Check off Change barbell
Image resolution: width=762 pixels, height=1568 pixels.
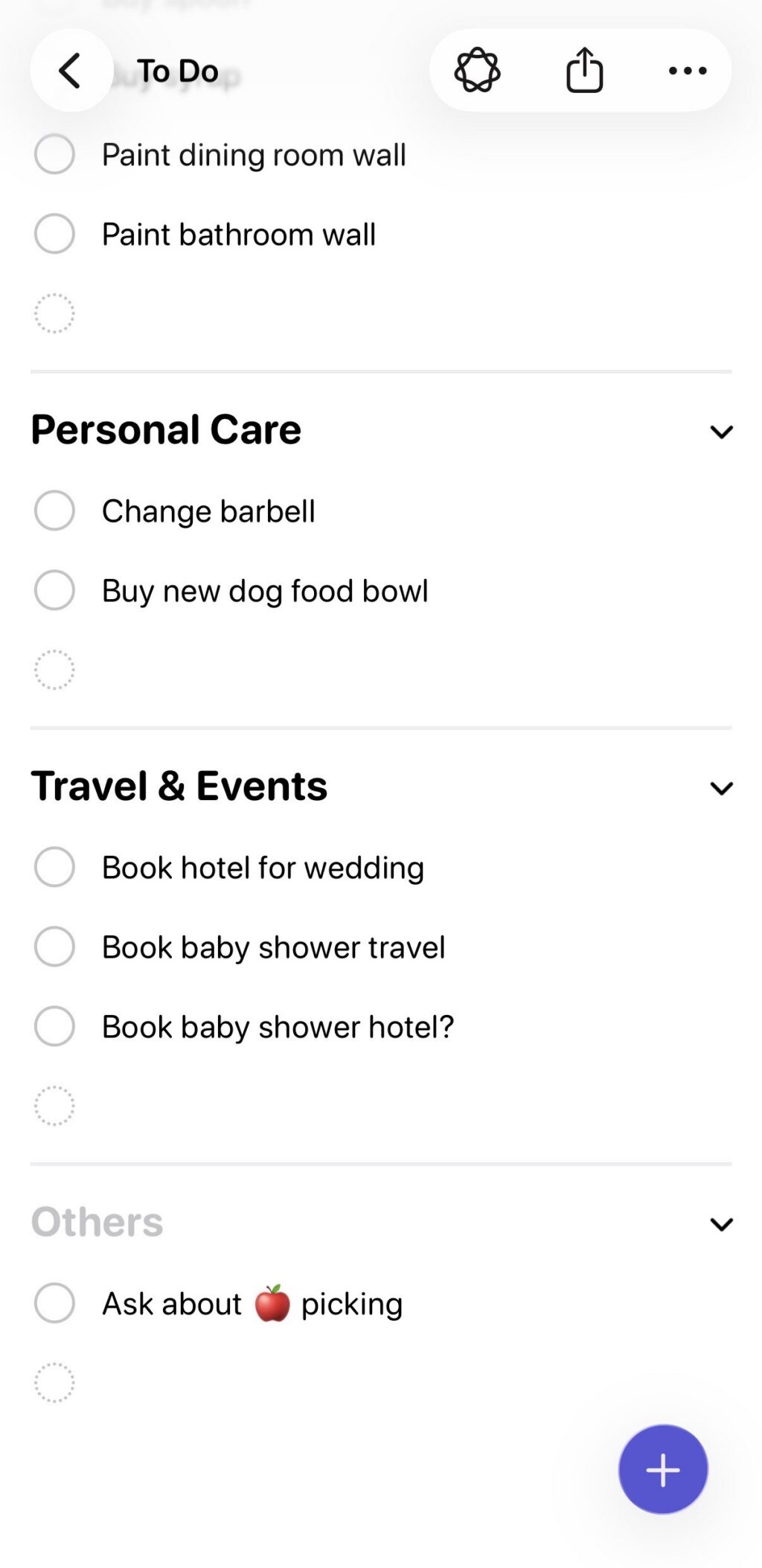[54, 511]
